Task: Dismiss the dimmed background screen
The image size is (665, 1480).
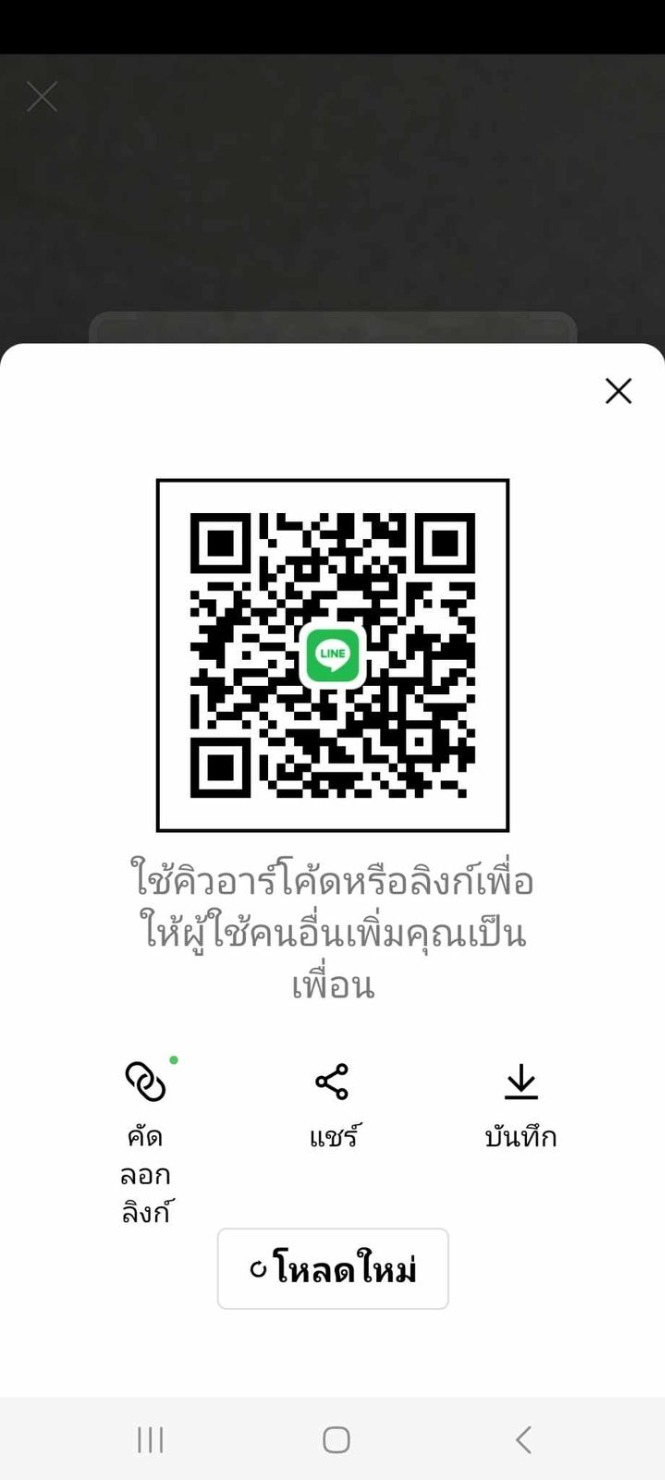Action: pos(42,97)
